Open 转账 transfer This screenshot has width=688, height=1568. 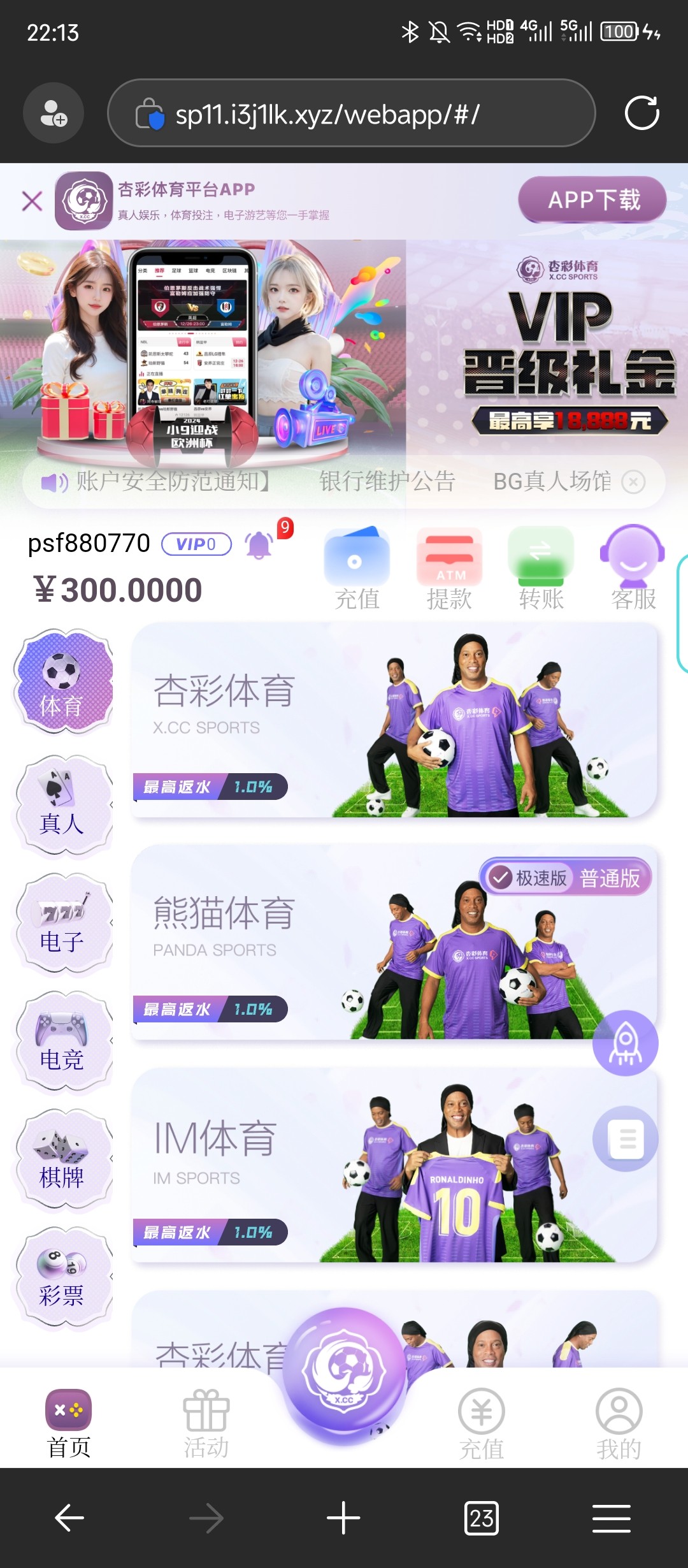[541, 568]
